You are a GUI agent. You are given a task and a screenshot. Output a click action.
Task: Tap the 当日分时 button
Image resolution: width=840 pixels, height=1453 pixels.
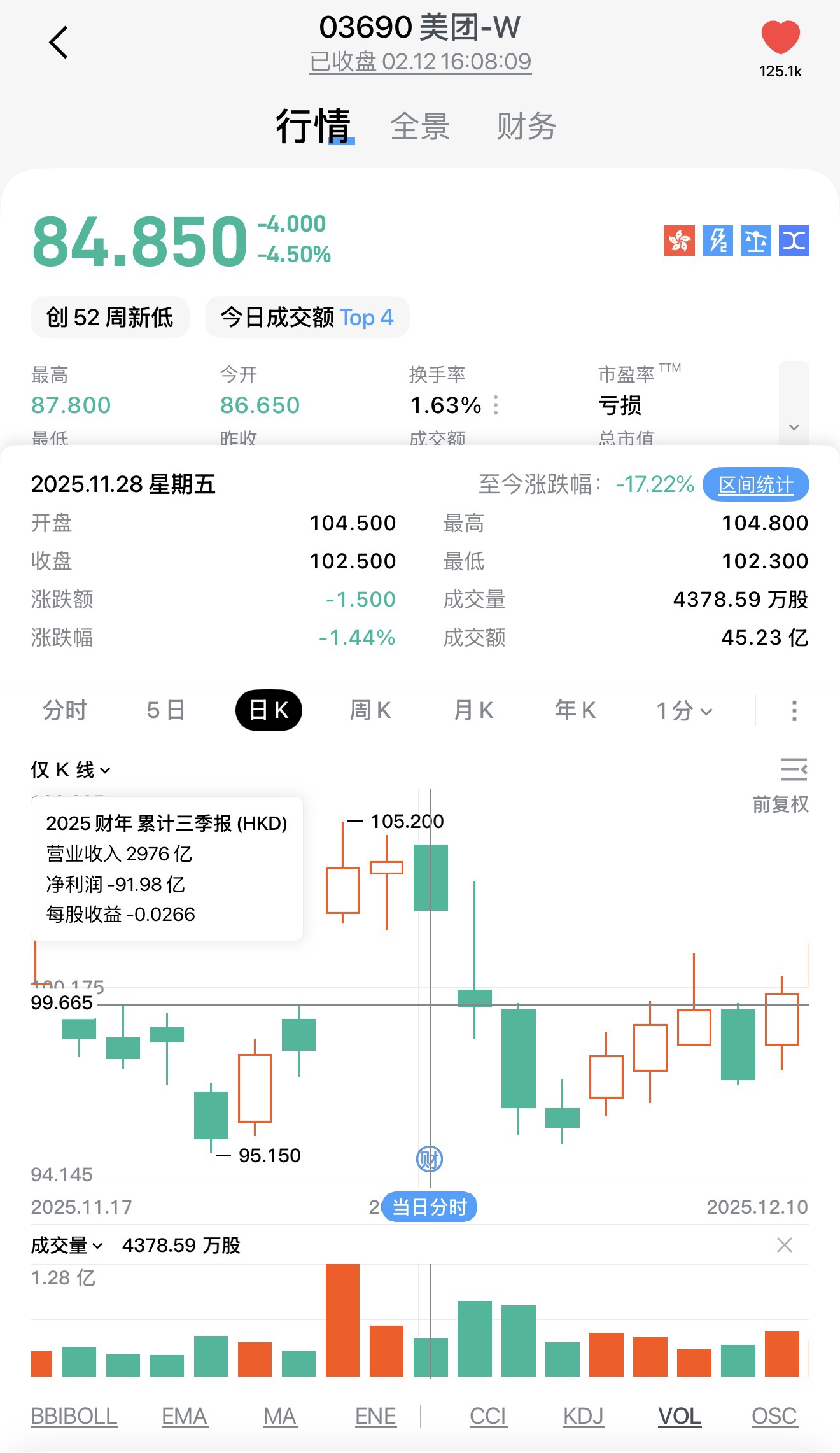click(x=430, y=1207)
